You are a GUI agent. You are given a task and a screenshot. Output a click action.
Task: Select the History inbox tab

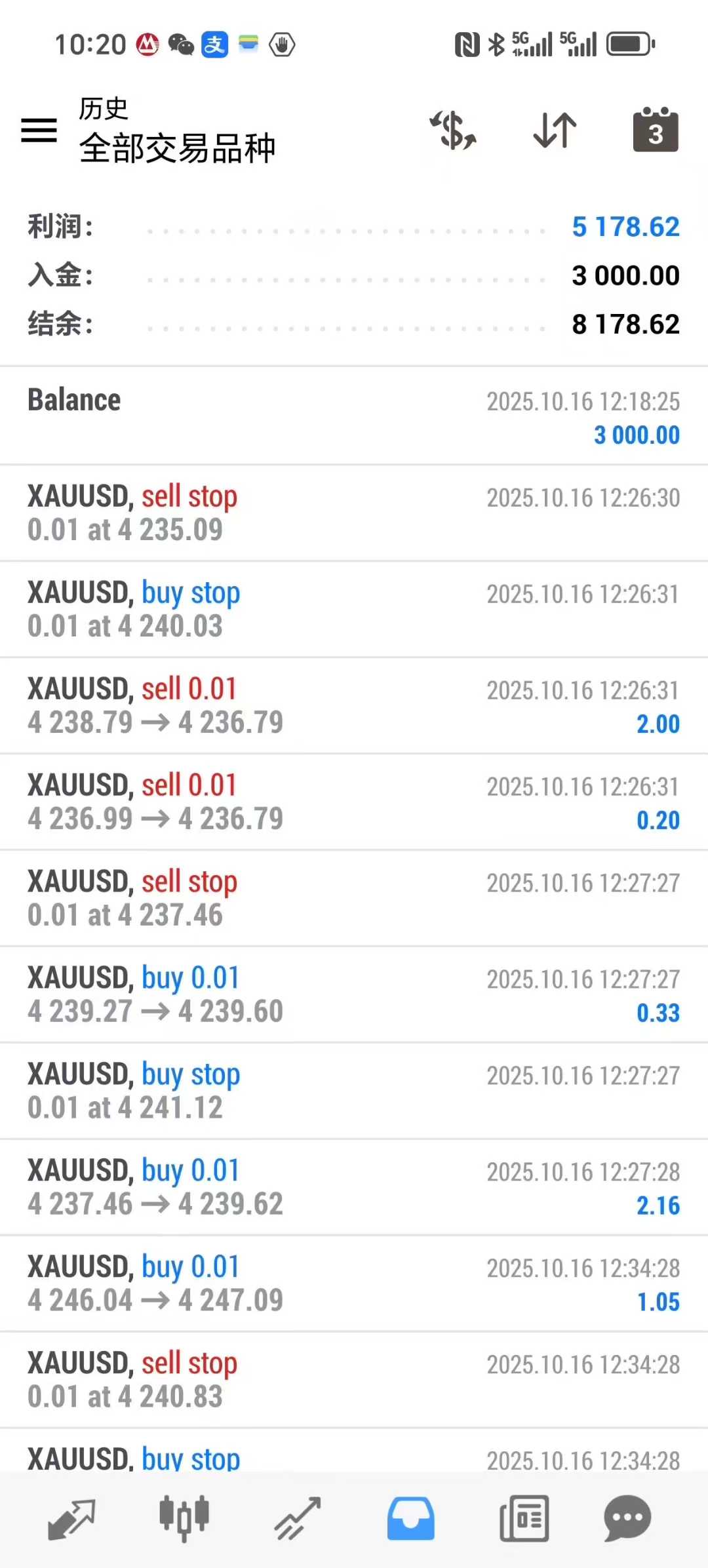point(410,1519)
